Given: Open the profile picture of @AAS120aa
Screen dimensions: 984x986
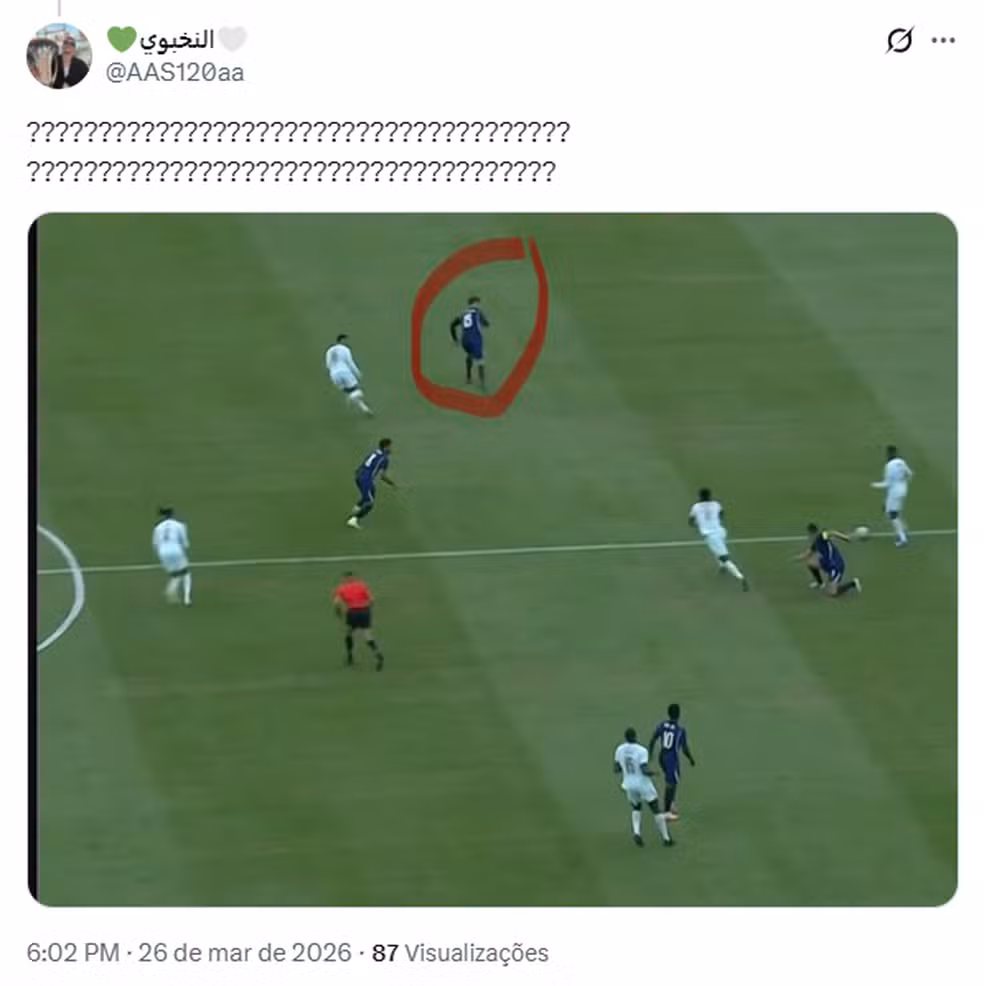Looking at the screenshot, I should [x=59, y=56].
